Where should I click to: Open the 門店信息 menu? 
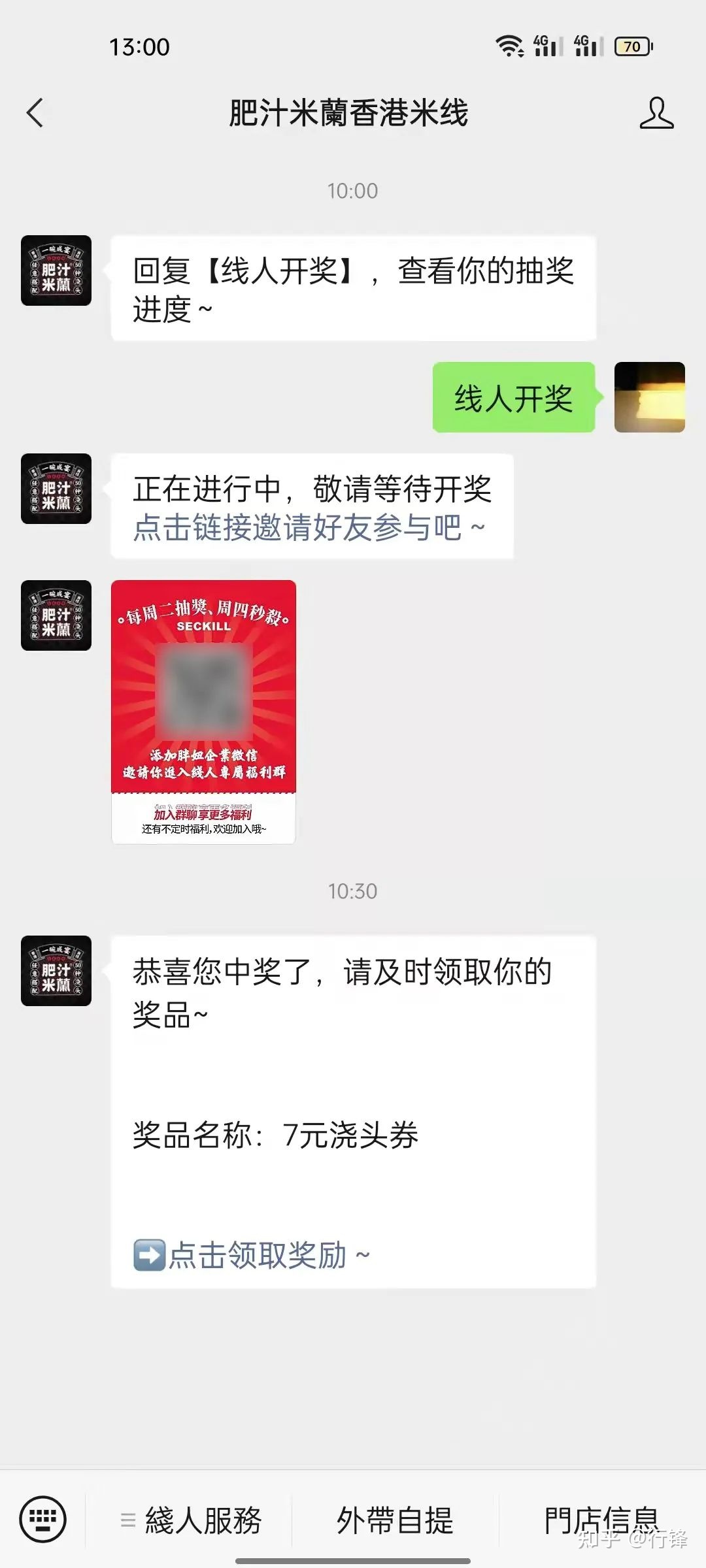(x=601, y=1520)
